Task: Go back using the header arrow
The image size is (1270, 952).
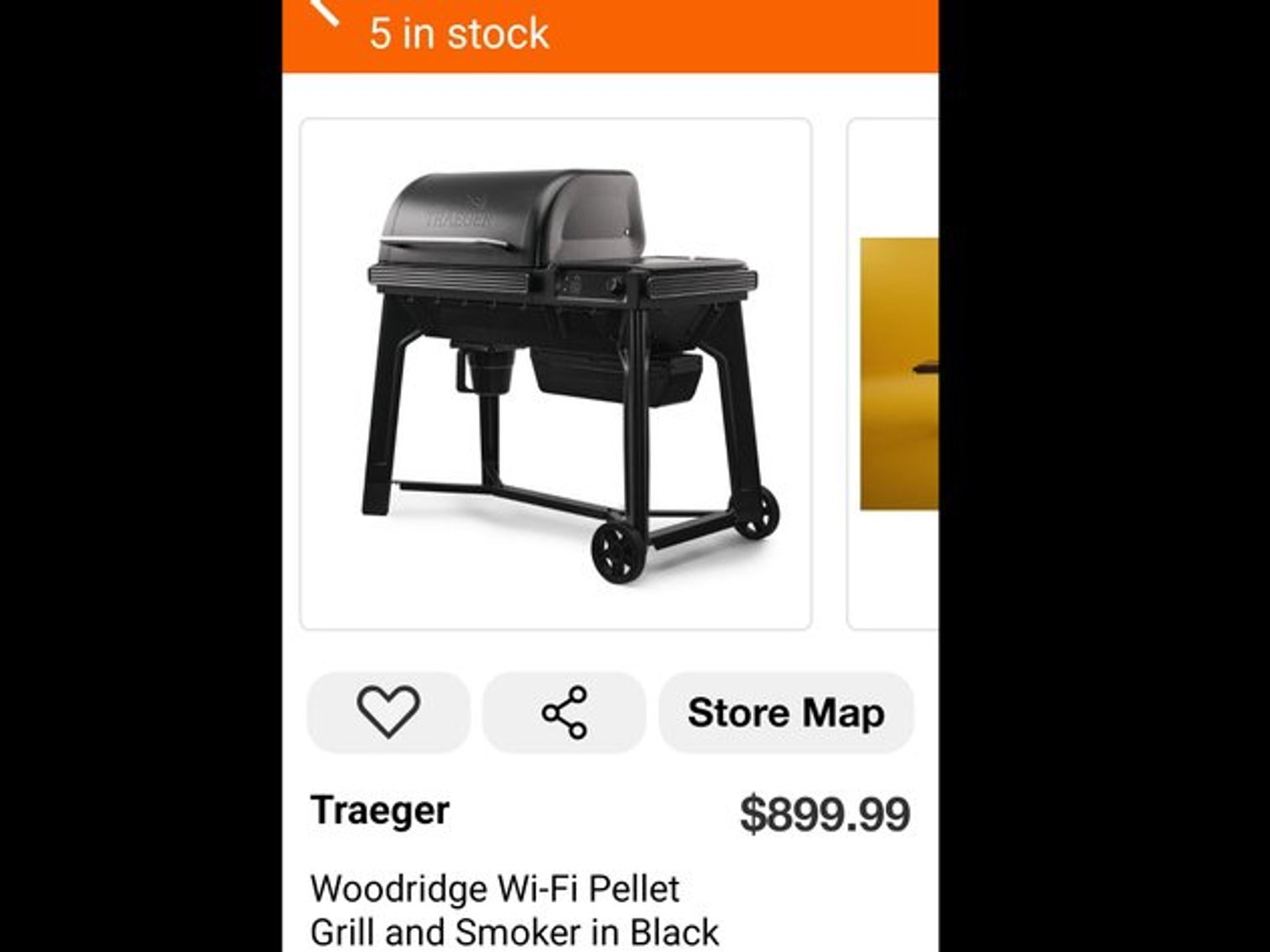Action: pyautogui.click(x=325, y=10)
